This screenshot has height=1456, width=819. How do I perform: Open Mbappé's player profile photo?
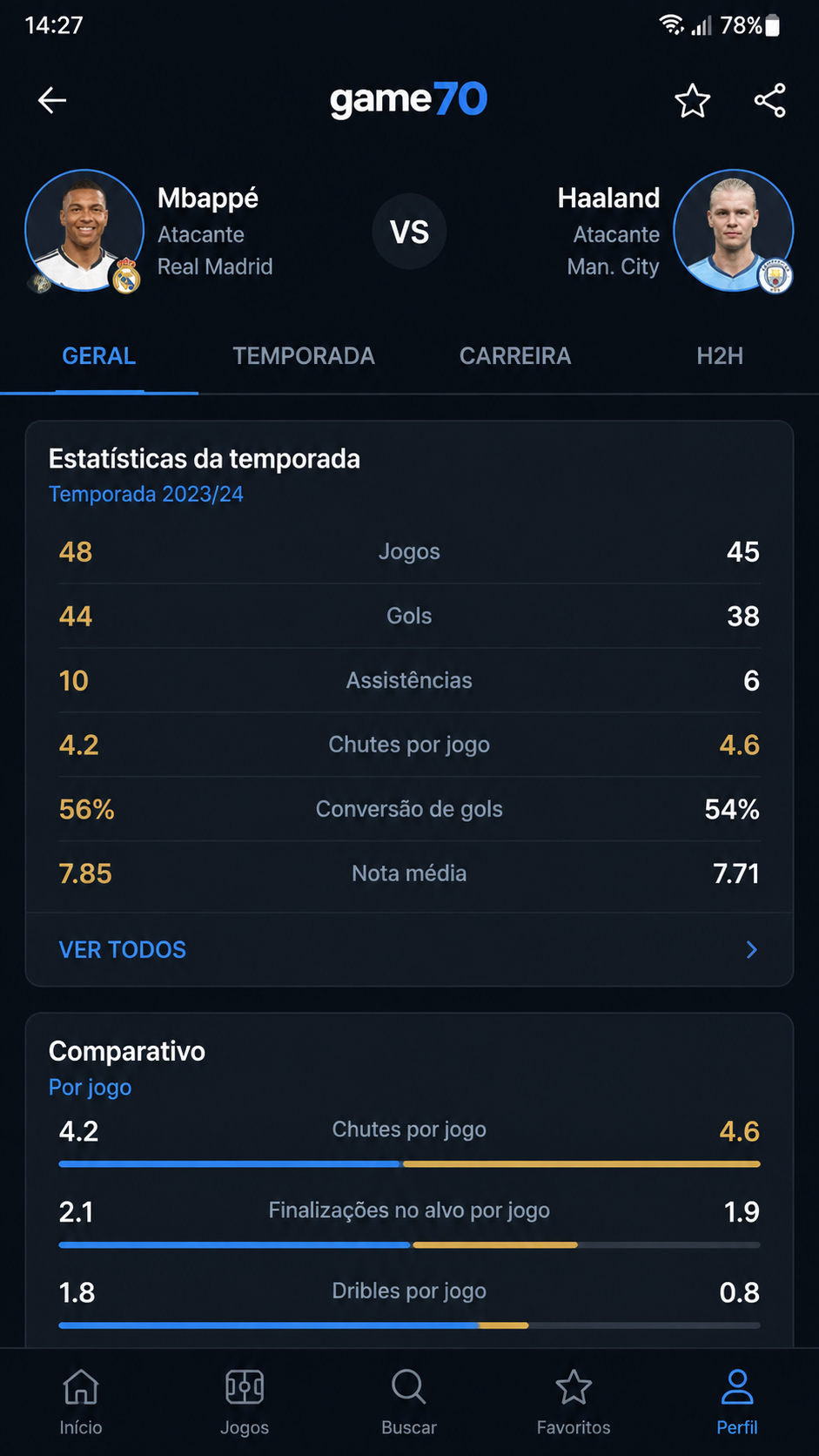point(84,231)
